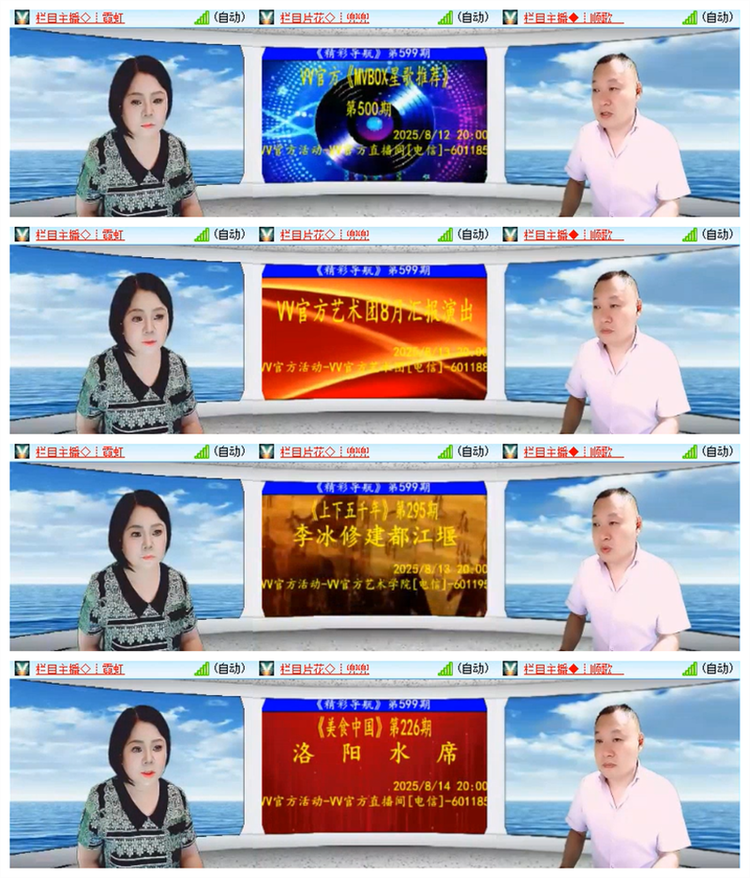Open the (自动) selector next to 栏目片花 second row

click(x=472, y=232)
